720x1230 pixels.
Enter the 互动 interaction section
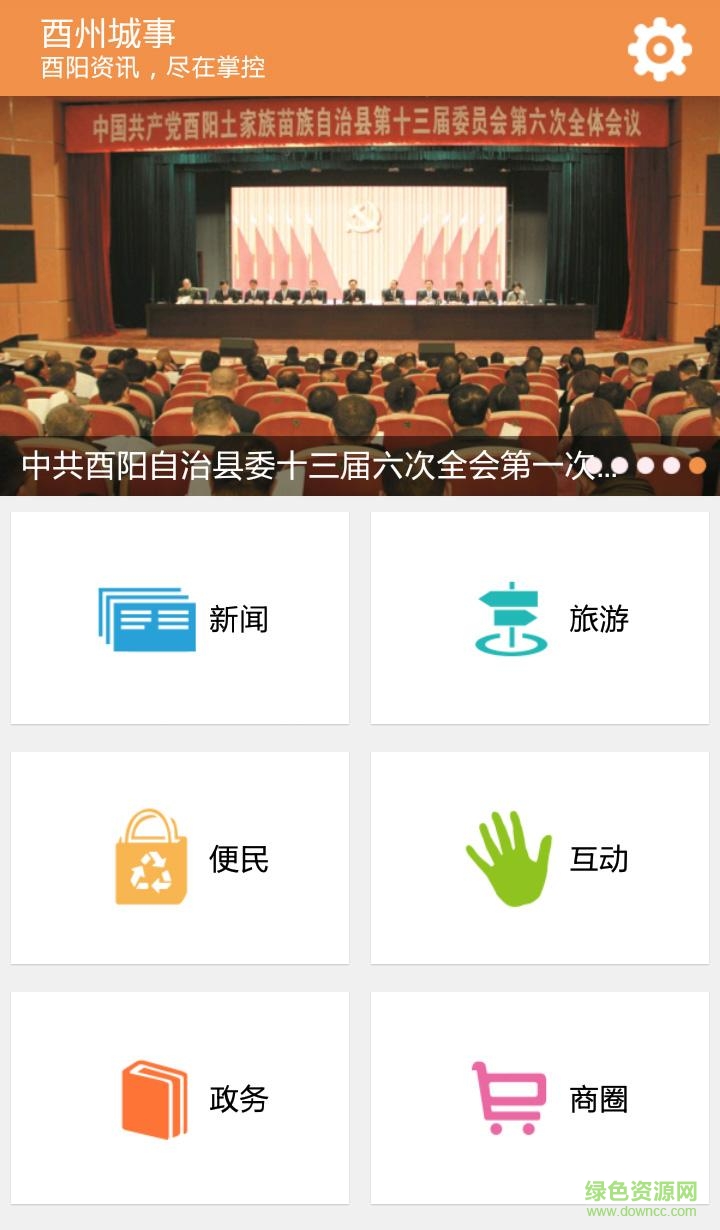pos(540,858)
